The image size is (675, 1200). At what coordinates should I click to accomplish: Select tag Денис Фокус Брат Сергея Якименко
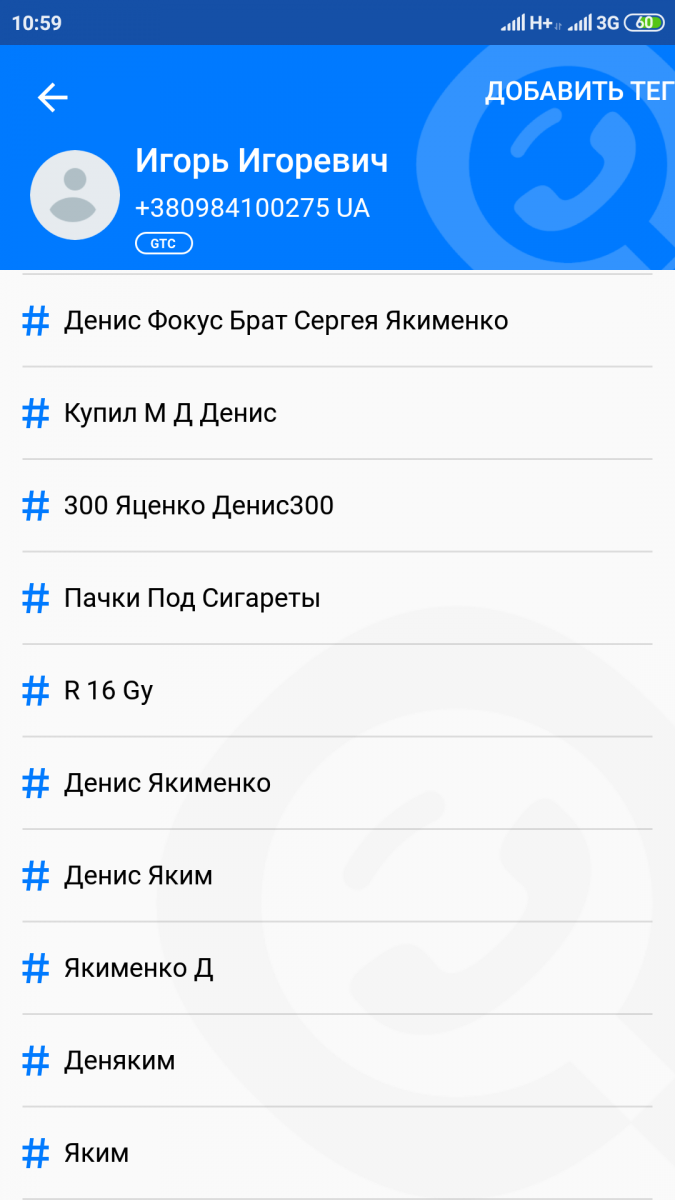coord(286,321)
